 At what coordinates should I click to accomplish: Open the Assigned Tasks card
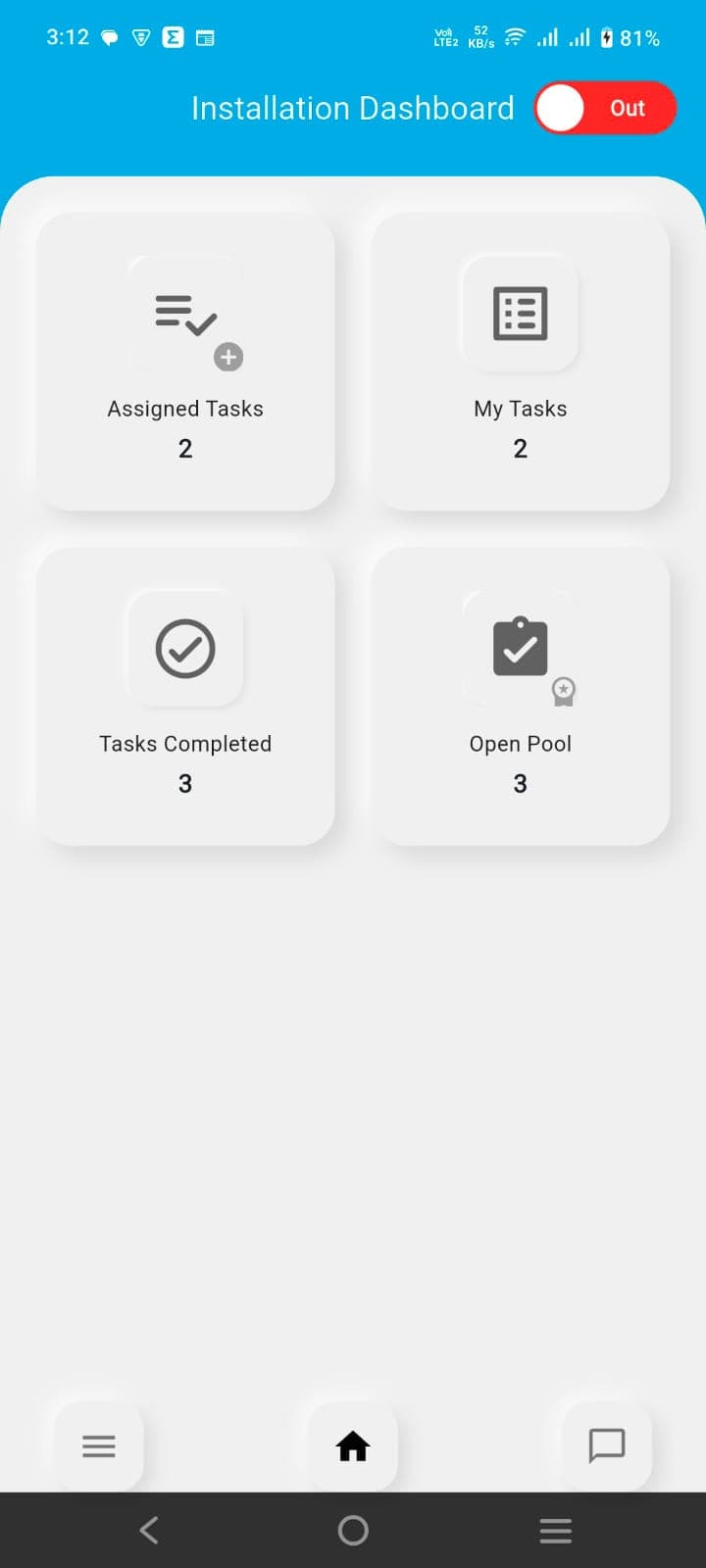click(184, 363)
